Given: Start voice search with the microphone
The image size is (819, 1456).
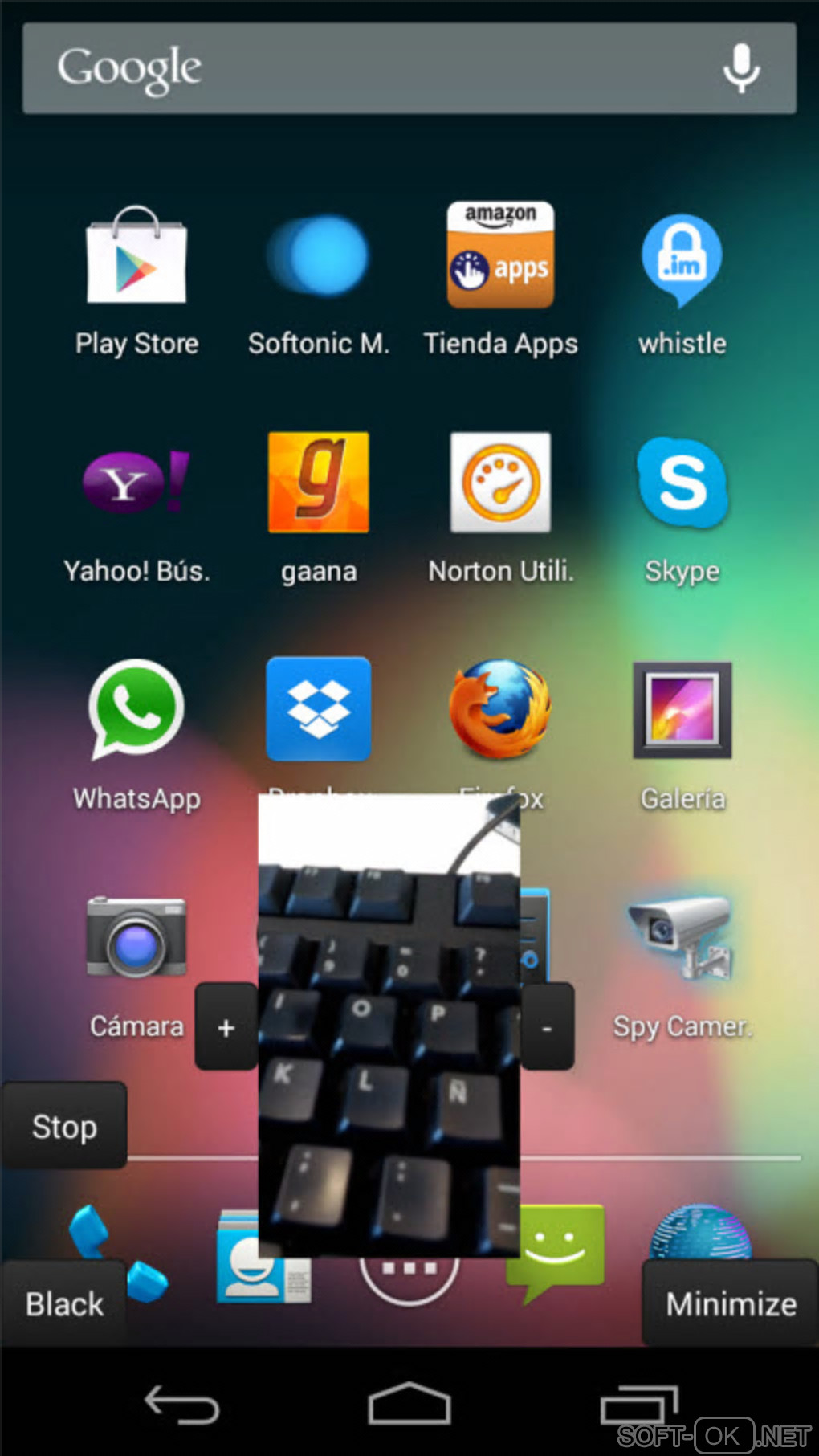Looking at the screenshot, I should [740, 68].
